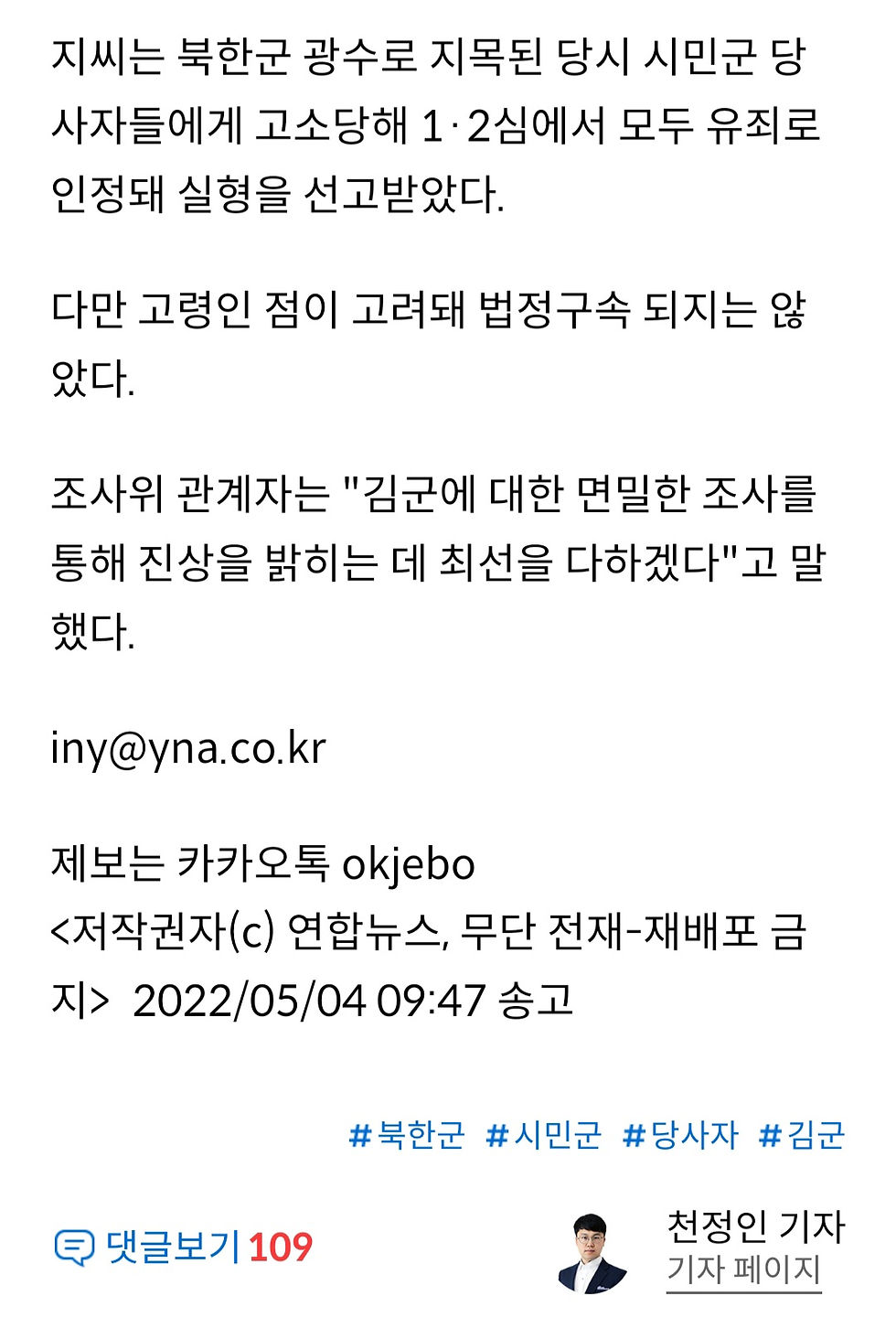The height and width of the screenshot is (1328, 896).
Task: Open the #당사자 hashtag
Action: (x=680, y=1135)
